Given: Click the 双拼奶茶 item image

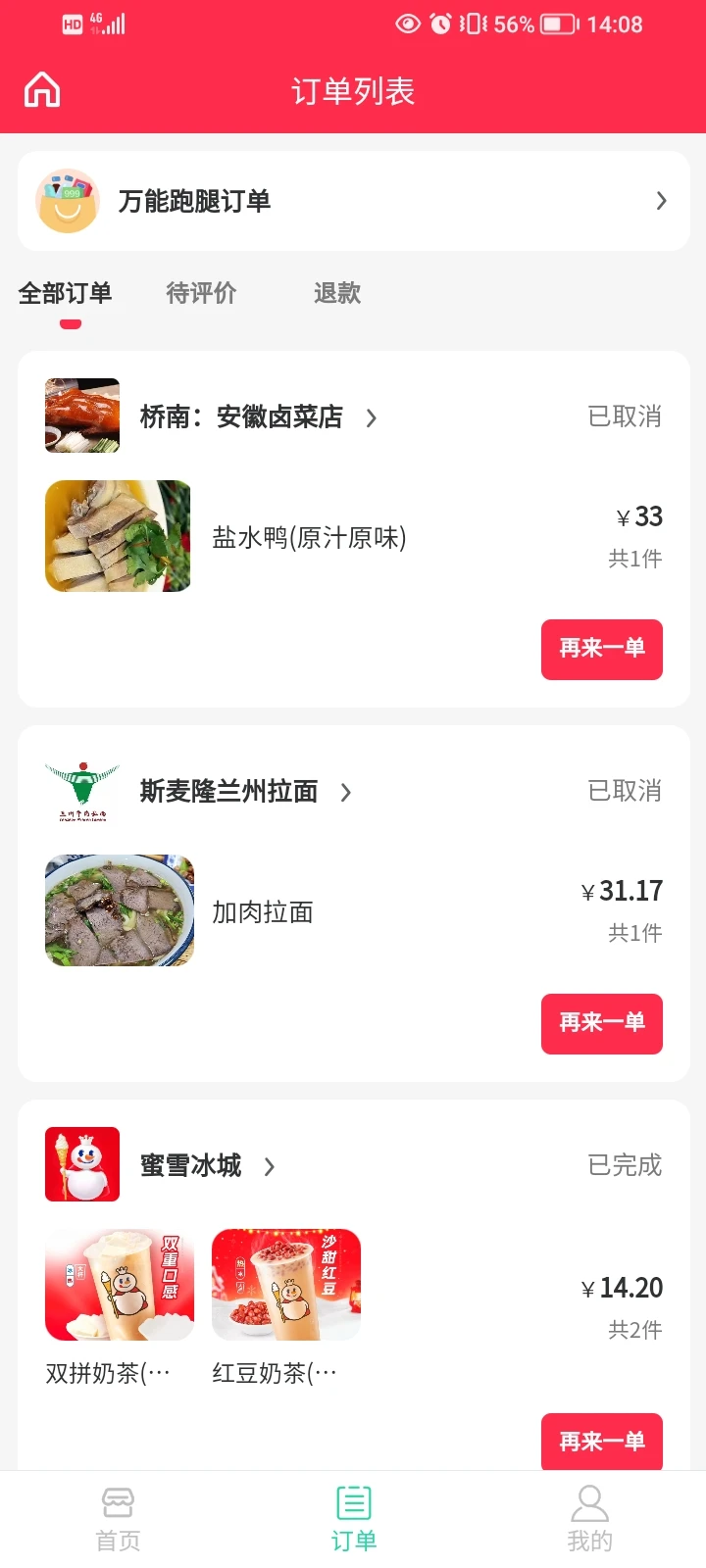Looking at the screenshot, I should coord(119,1285).
